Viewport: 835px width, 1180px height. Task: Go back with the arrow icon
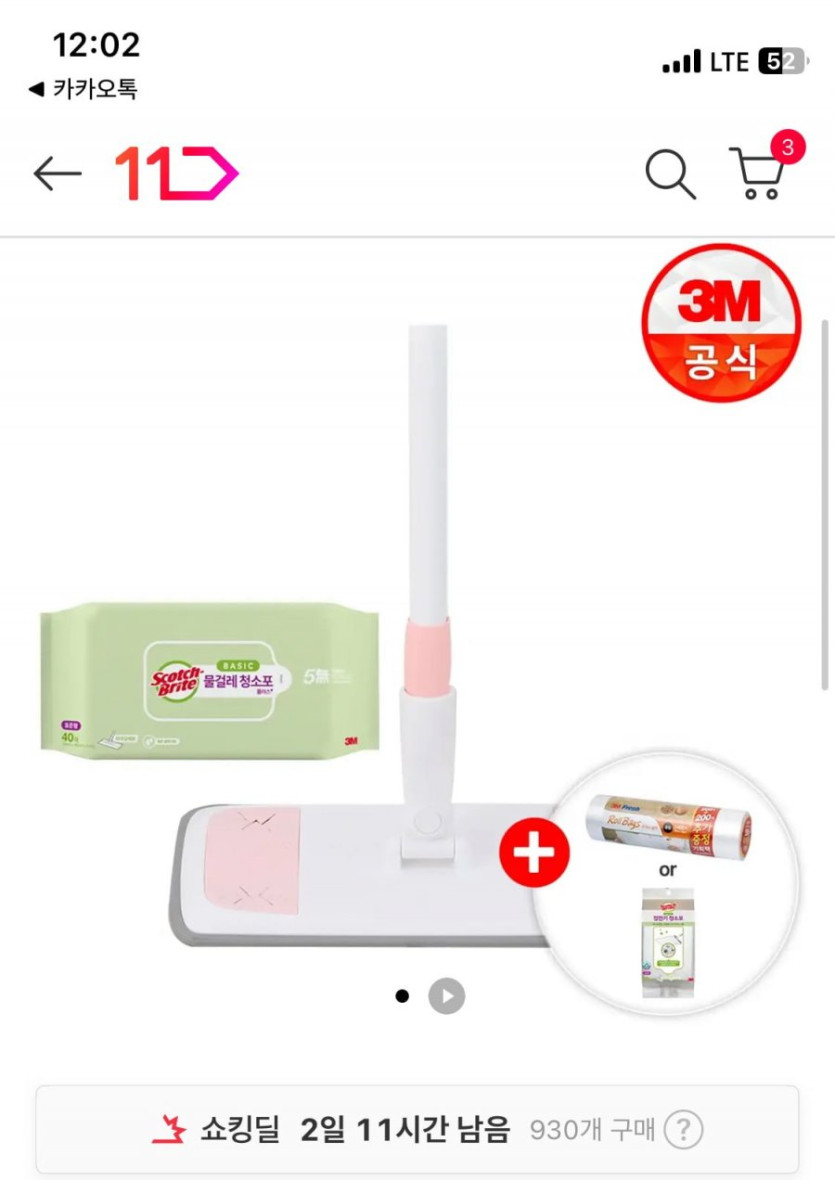[x=57, y=174]
